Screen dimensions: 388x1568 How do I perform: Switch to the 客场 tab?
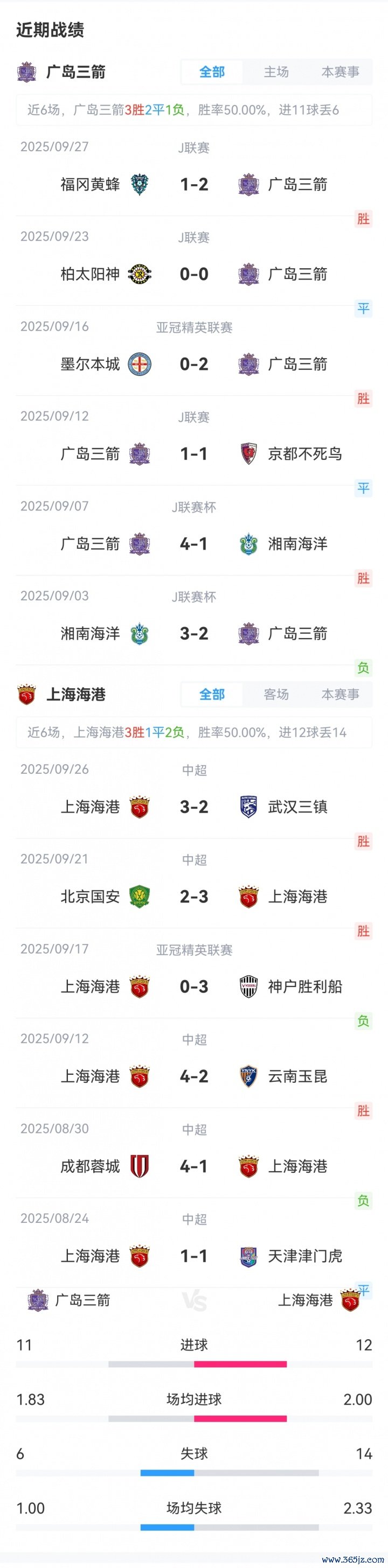pos(276,695)
